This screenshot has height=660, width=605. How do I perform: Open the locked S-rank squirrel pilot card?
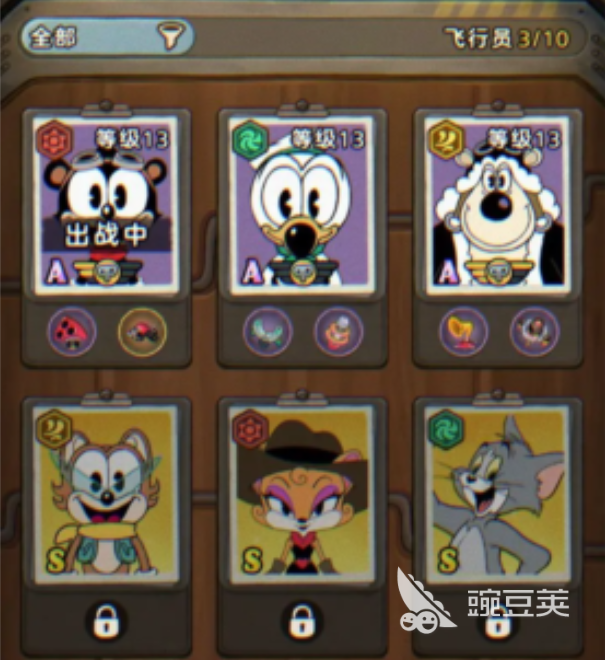point(105,490)
